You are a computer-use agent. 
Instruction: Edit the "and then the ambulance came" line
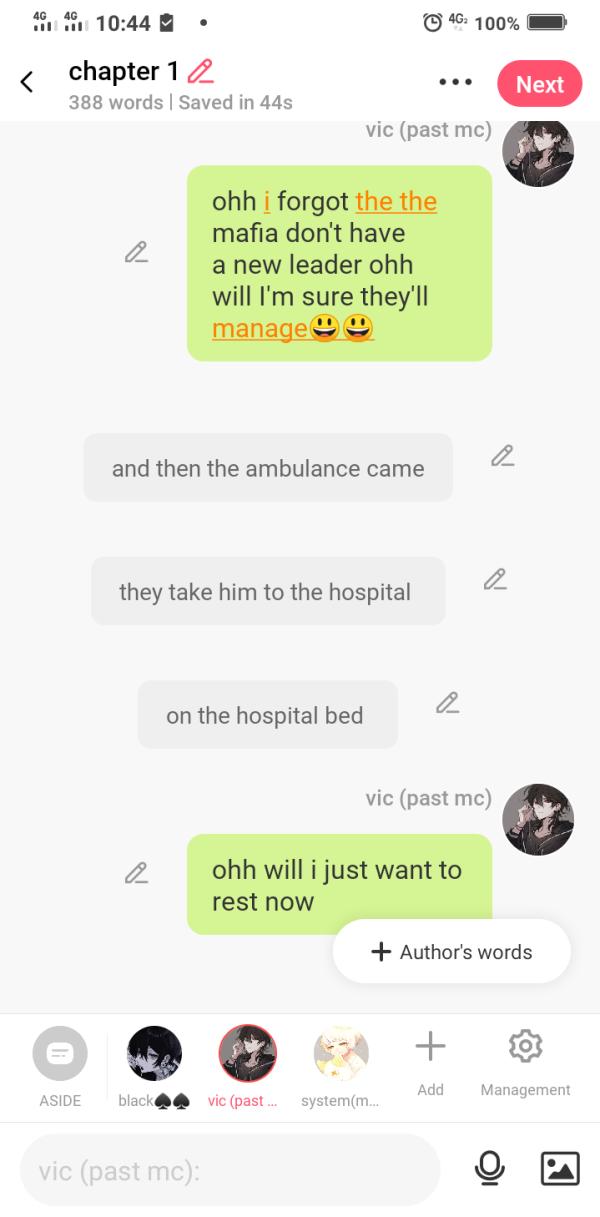(x=502, y=455)
